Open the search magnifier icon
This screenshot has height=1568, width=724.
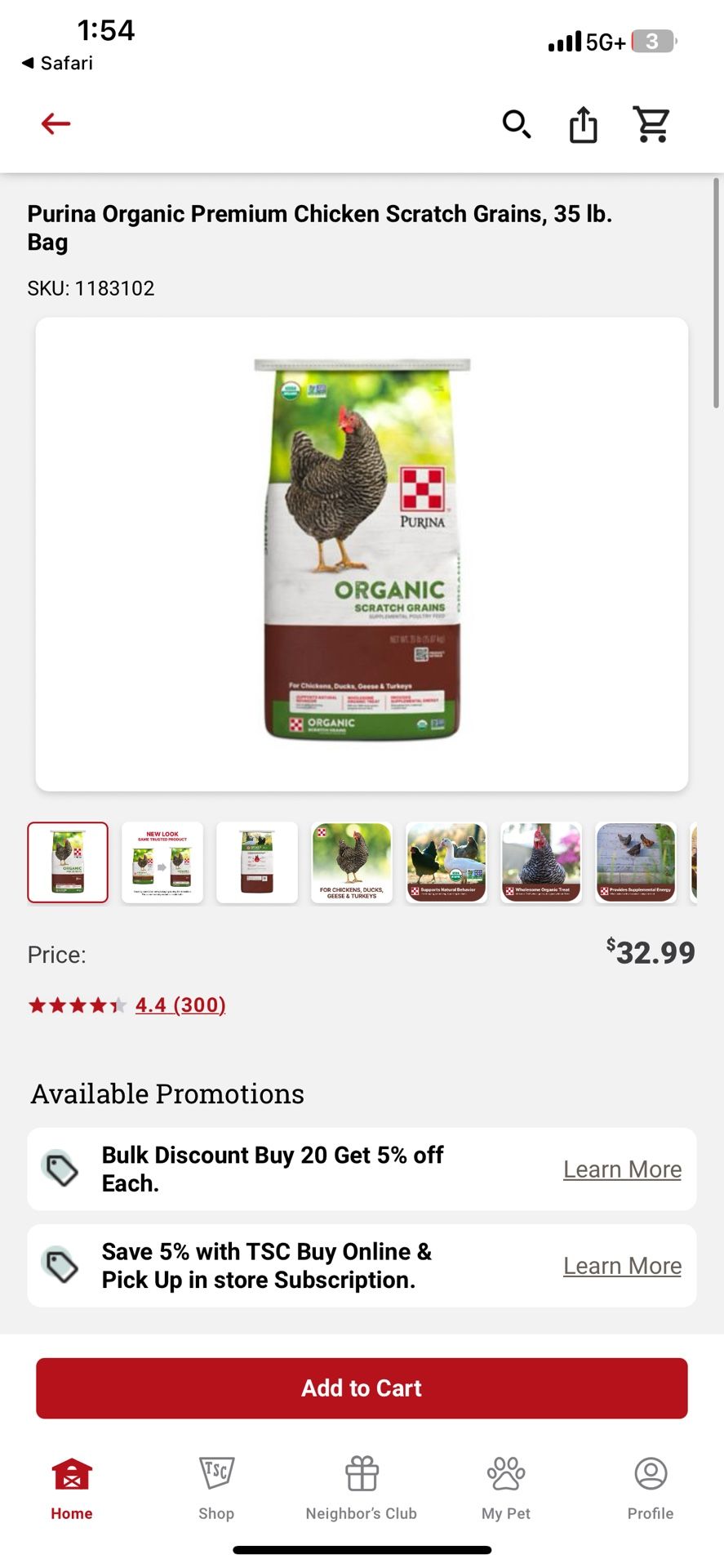tap(516, 124)
